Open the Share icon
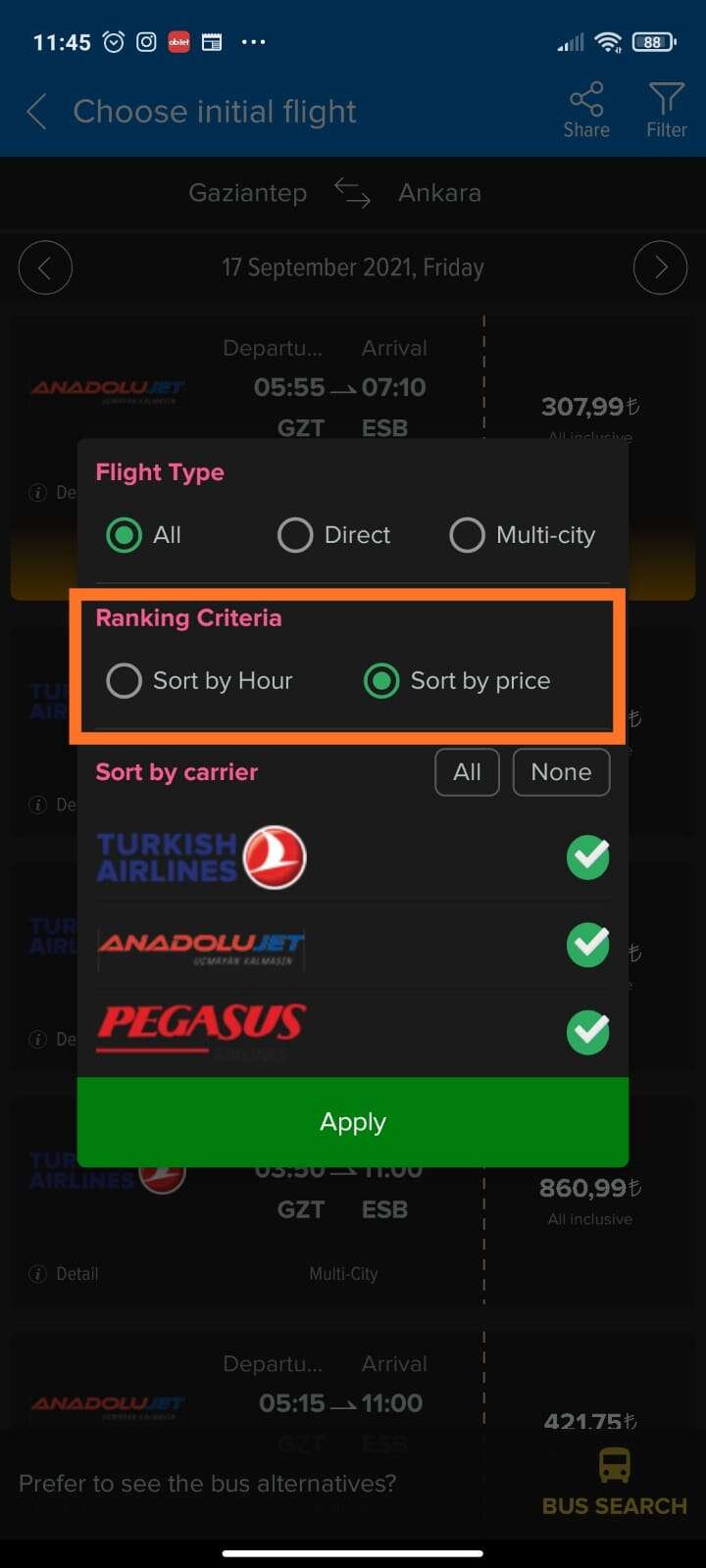 click(586, 111)
